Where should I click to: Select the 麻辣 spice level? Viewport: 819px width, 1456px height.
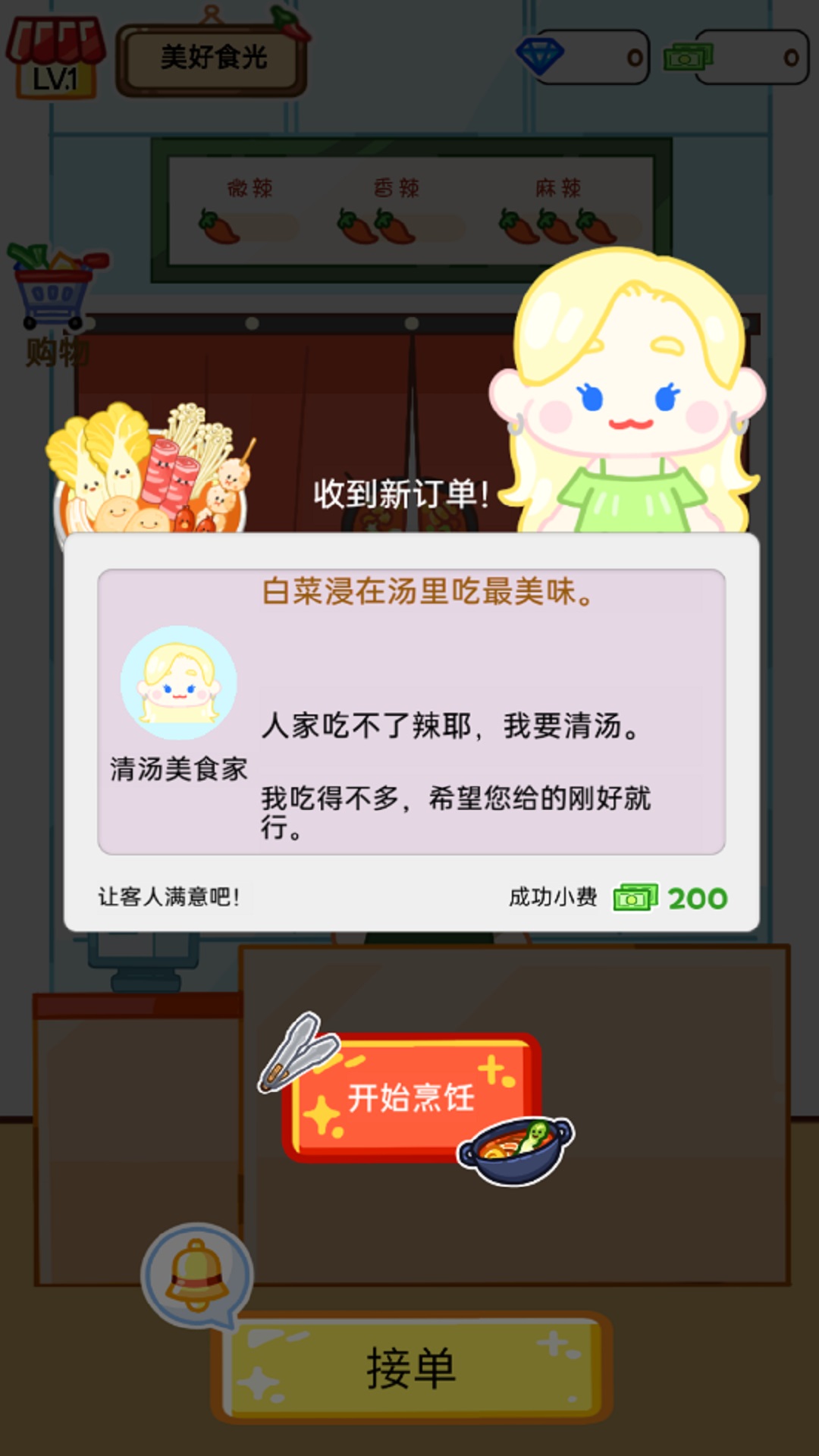point(557,205)
